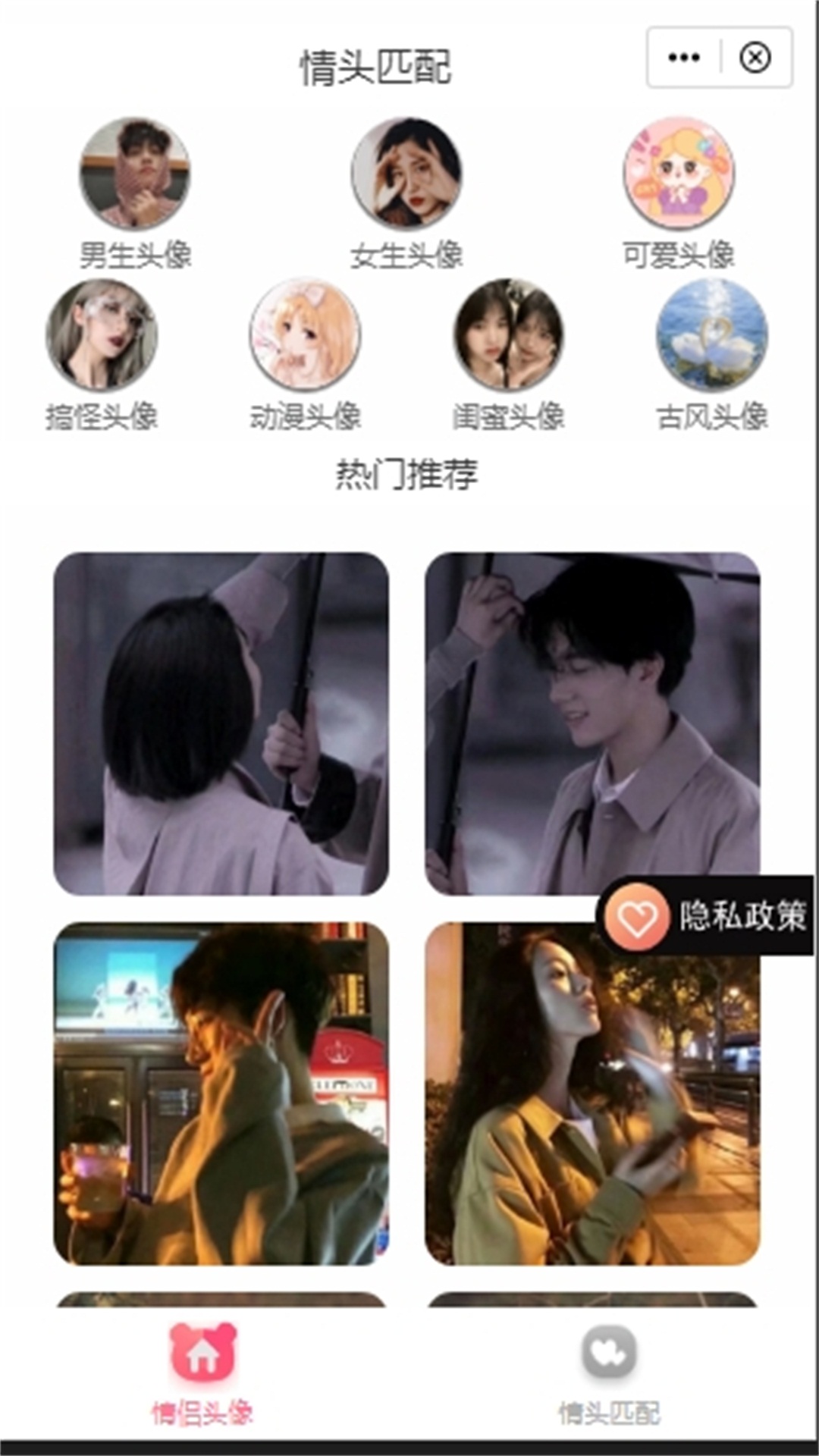The image size is (819, 1456).
Task: Open girl with umbrella avatar tile
Action: [x=221, y=723]
